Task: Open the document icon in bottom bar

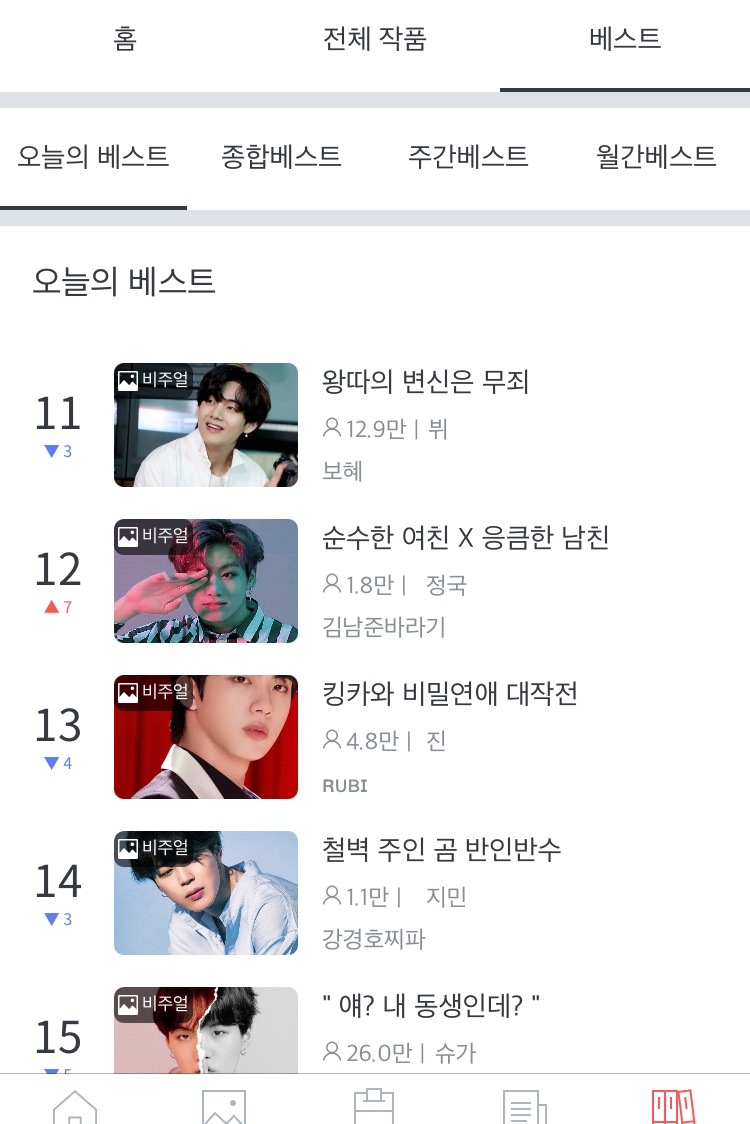Action: [523, 1105]
